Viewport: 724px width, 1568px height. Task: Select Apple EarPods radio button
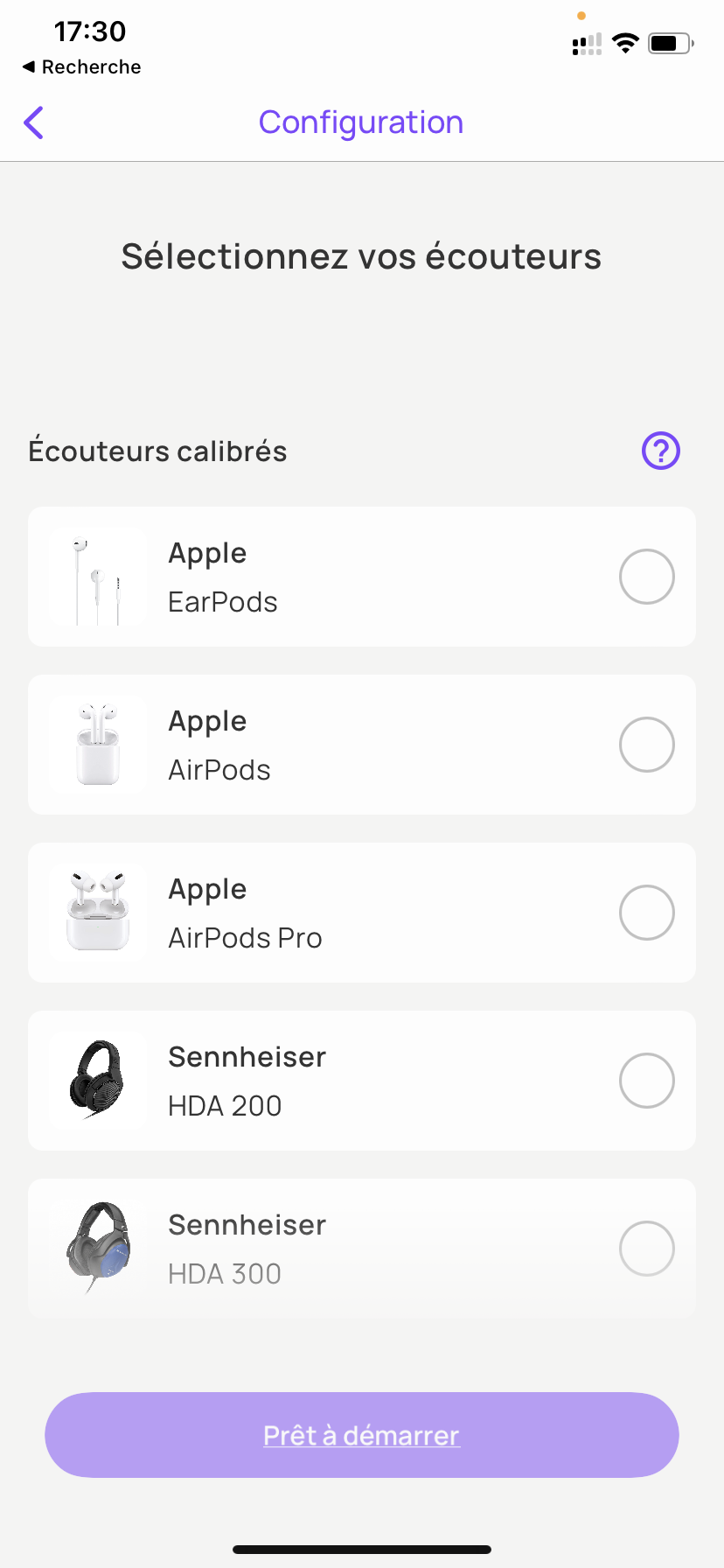647,577
